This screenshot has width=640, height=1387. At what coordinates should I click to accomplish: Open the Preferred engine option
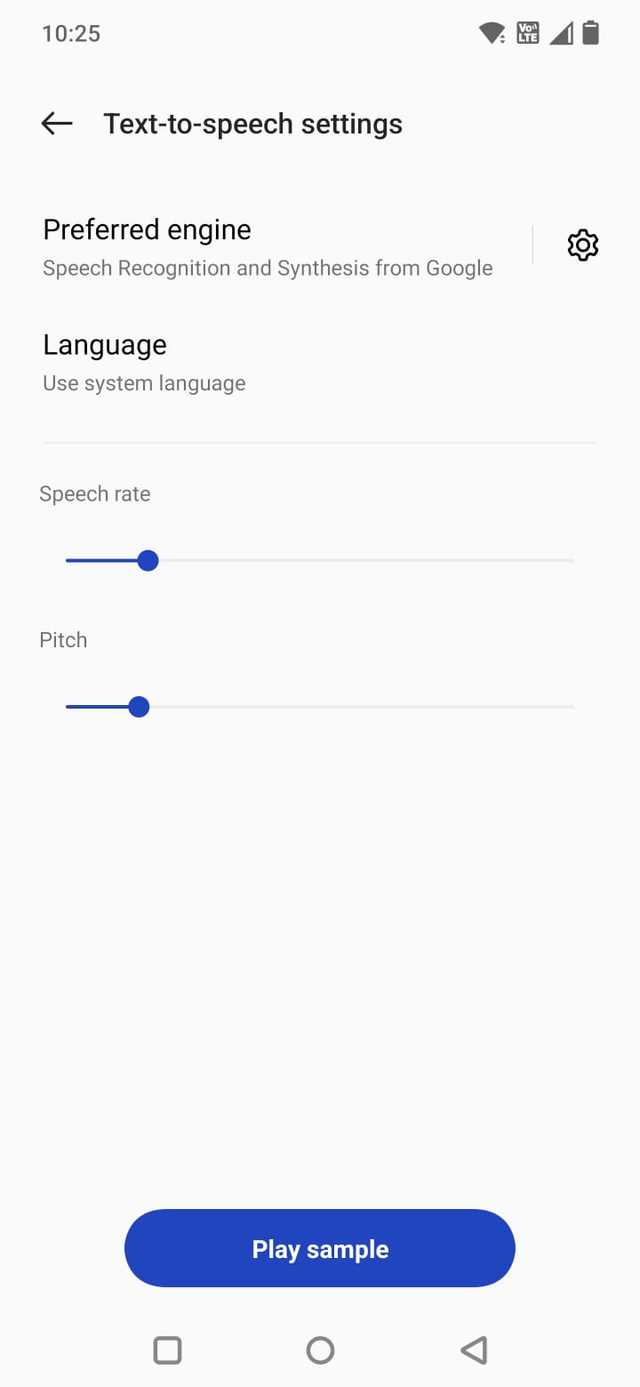coord(267,247)
